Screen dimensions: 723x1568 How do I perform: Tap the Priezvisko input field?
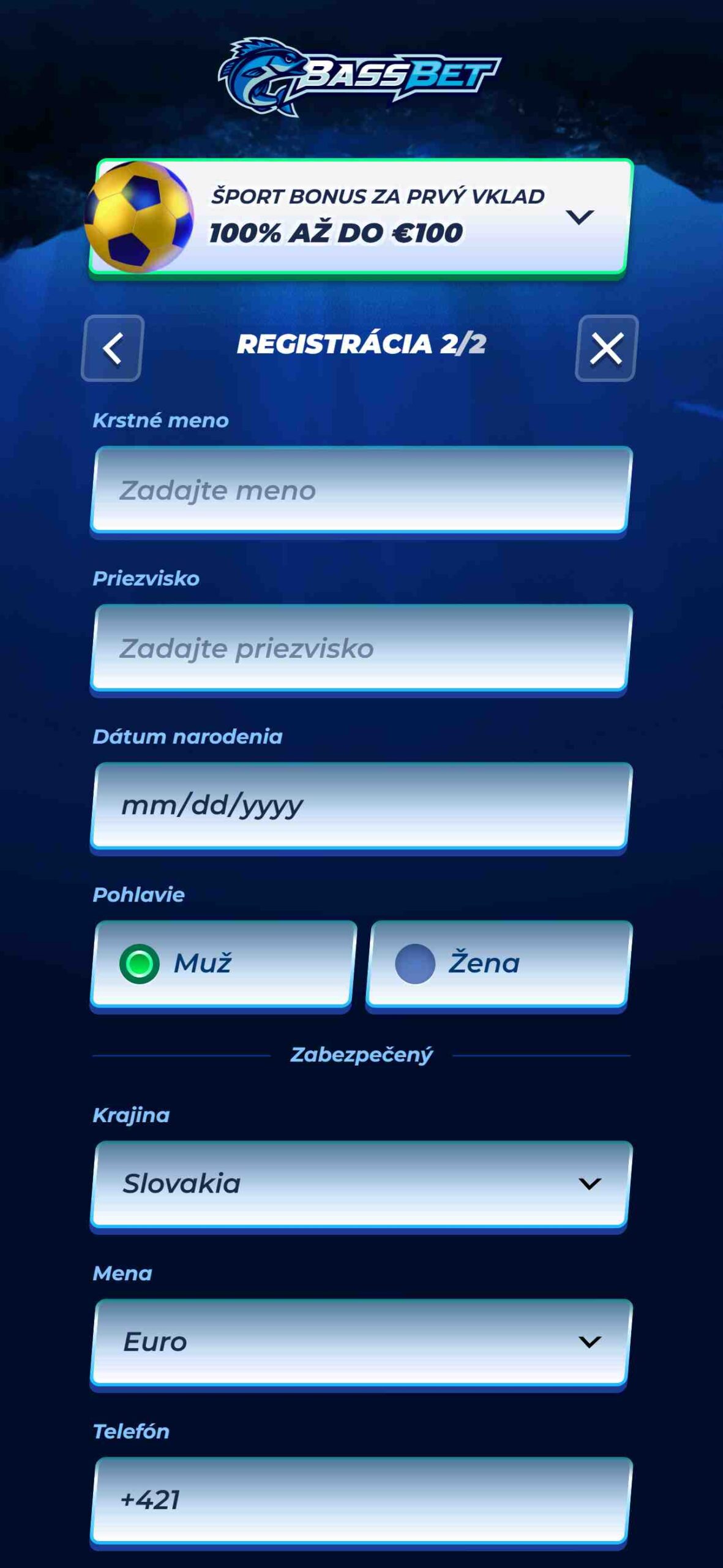point(361,648)
